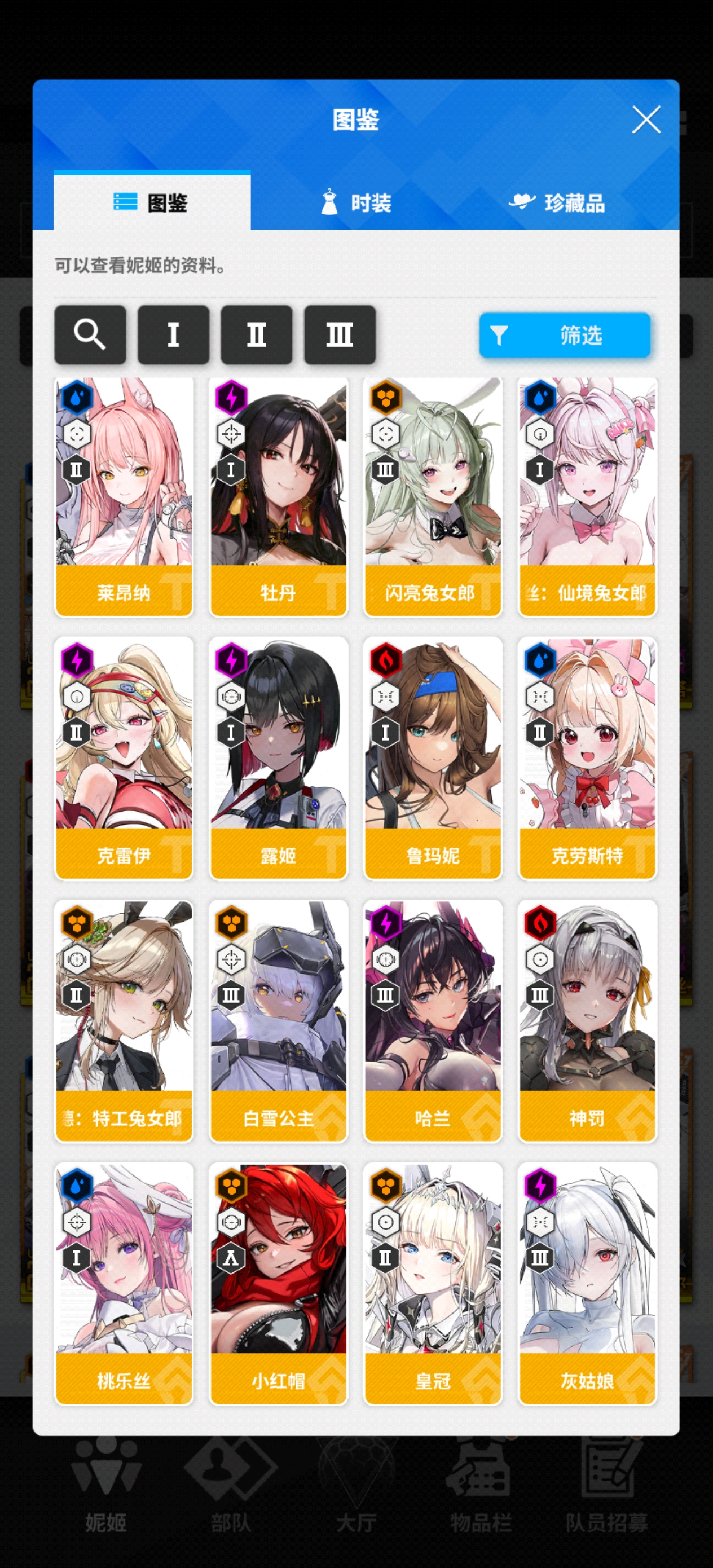Filter by class III

pos(340,335)
